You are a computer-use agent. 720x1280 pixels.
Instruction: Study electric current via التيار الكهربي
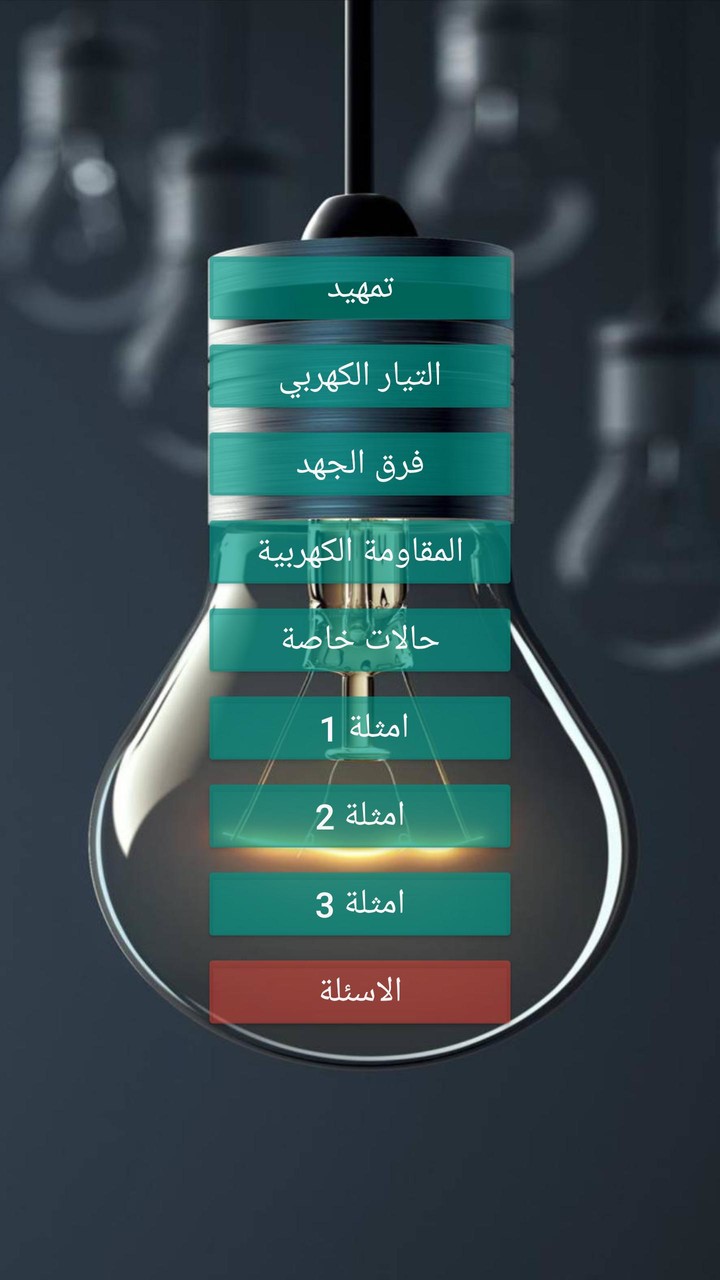point(360,377)
